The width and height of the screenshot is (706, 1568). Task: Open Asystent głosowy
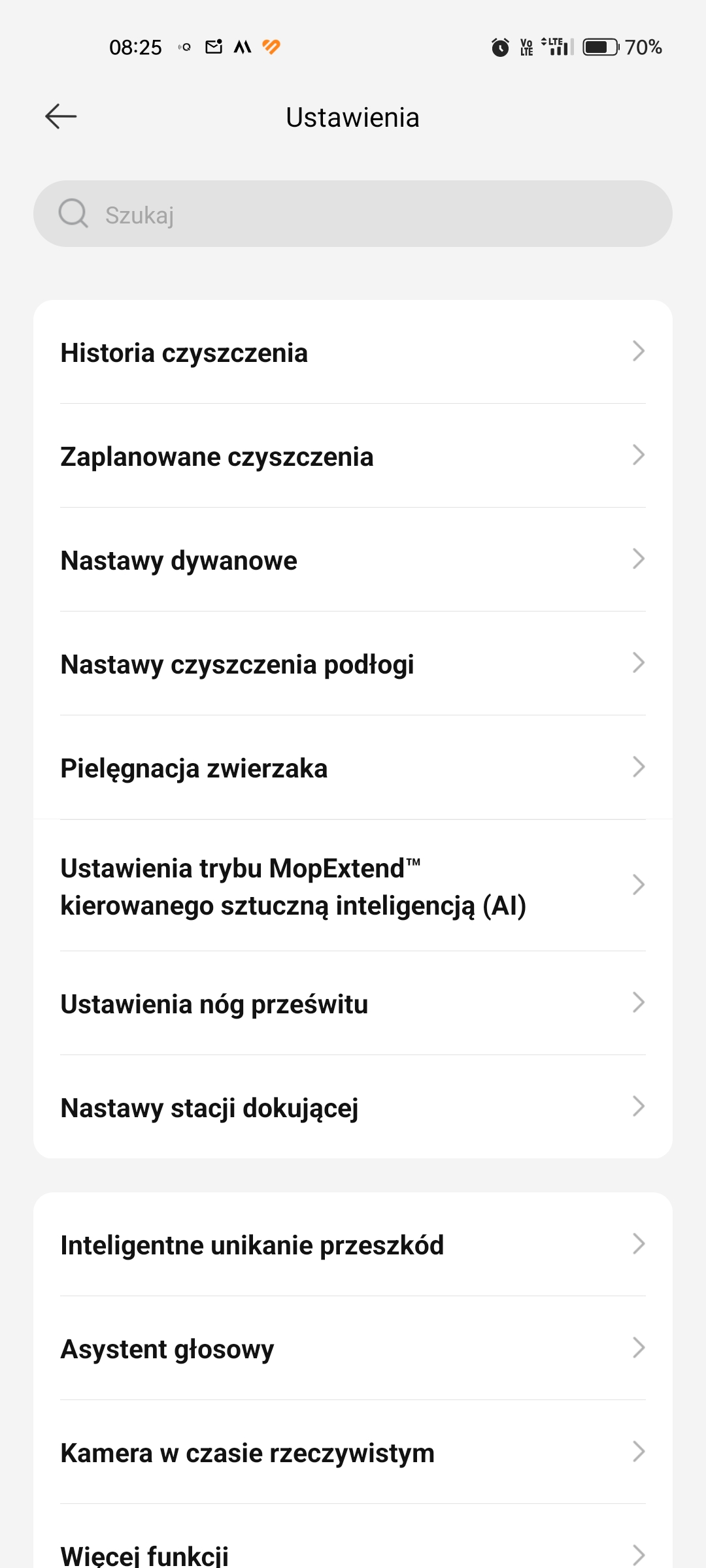(353, 1348)
